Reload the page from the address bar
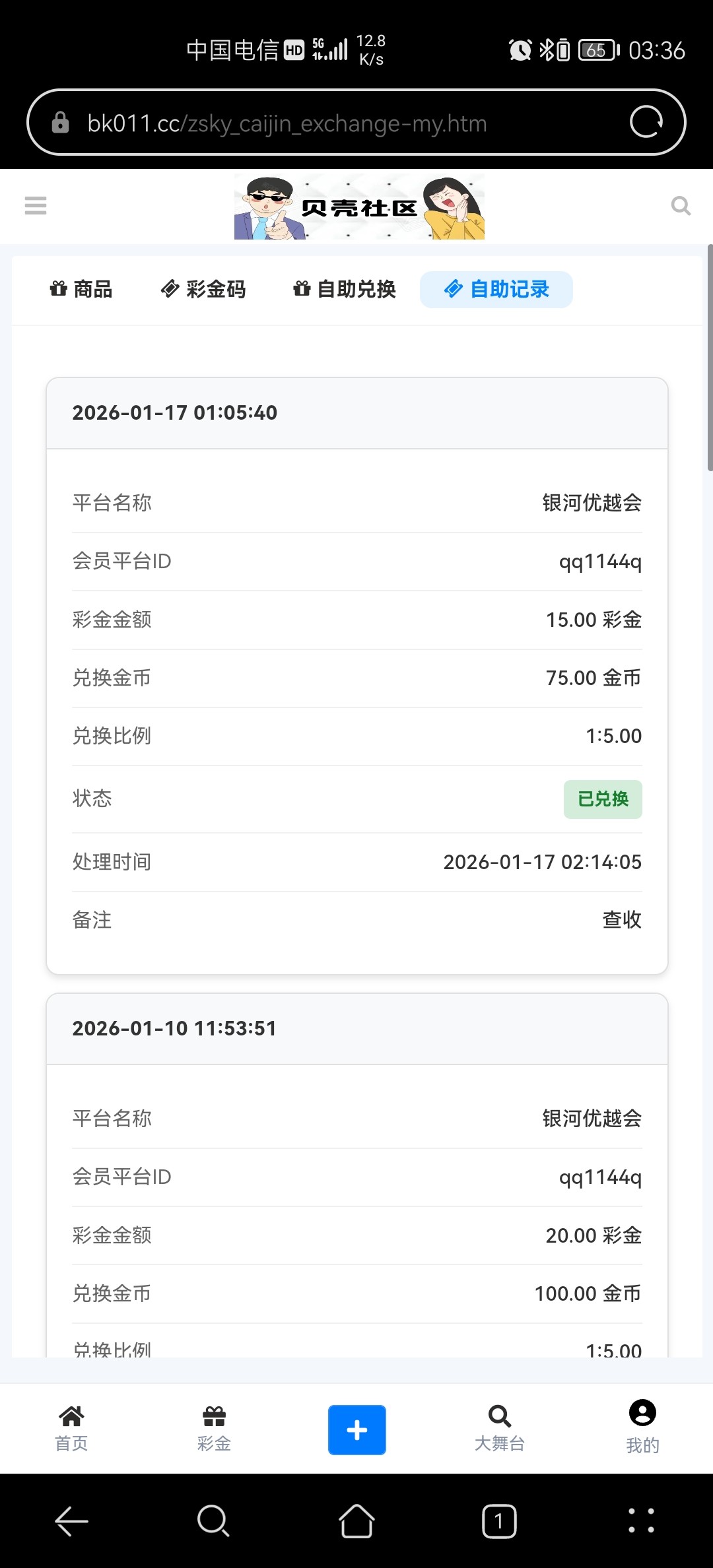This screenshot has height=1568, width=713. coord(646,122)
